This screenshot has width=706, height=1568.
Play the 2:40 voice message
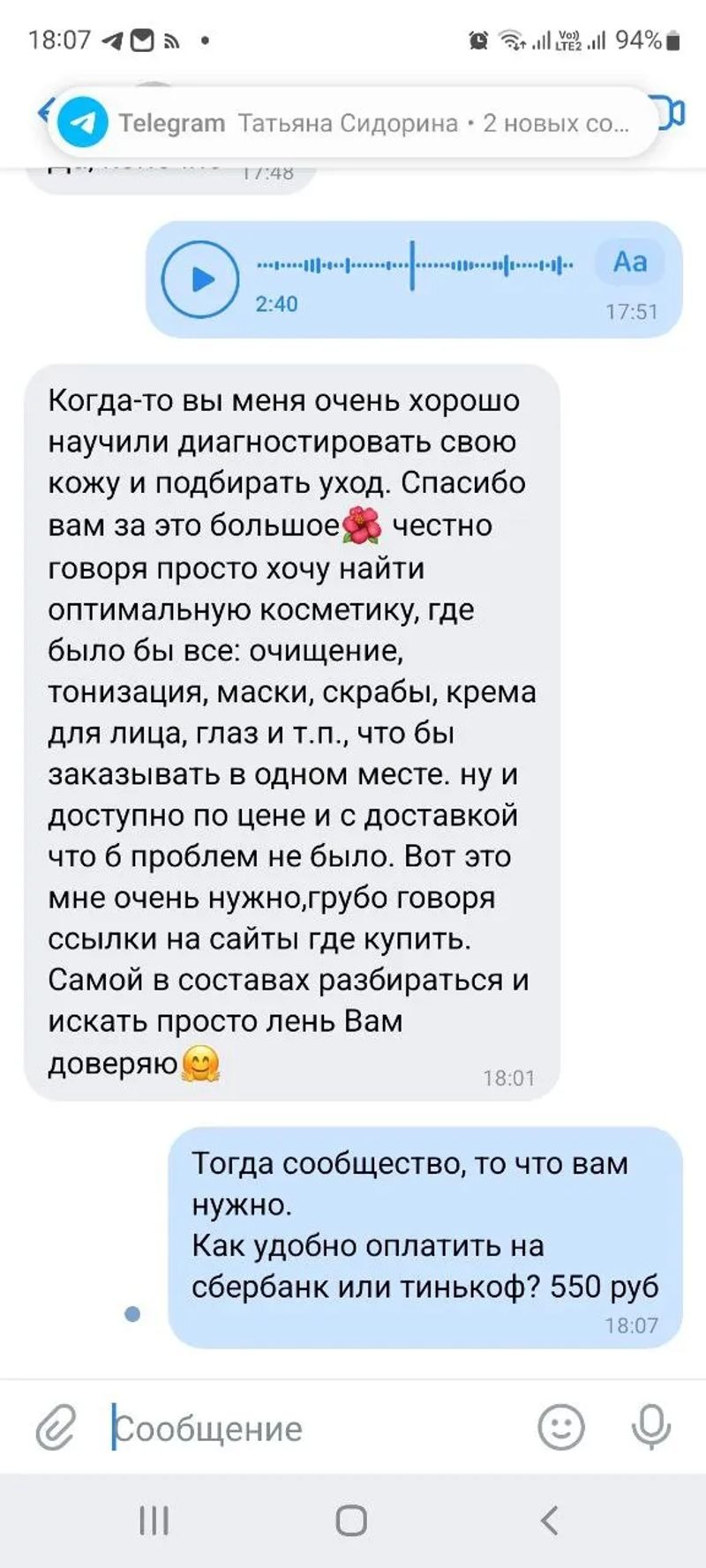tap(201, 279)
